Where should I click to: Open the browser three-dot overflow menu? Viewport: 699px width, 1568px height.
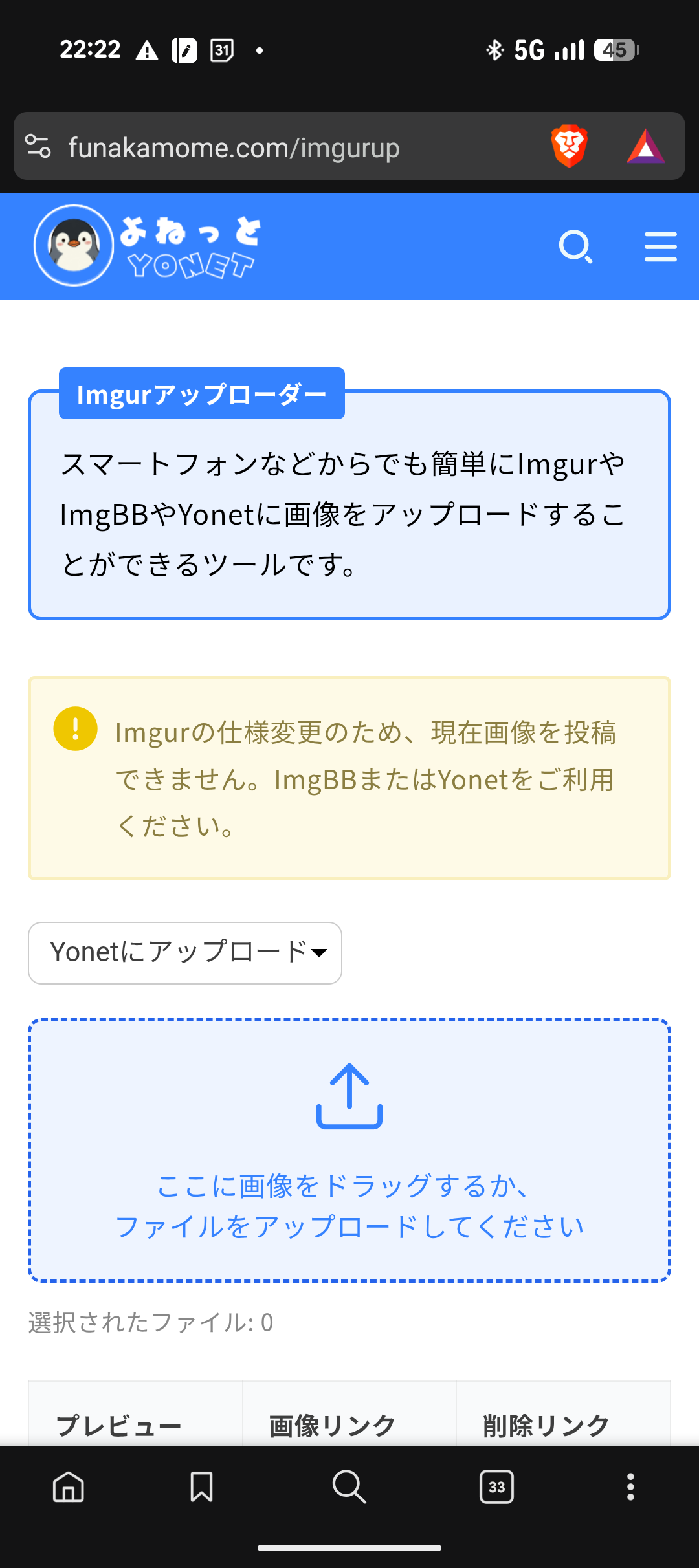point(630,1486)
